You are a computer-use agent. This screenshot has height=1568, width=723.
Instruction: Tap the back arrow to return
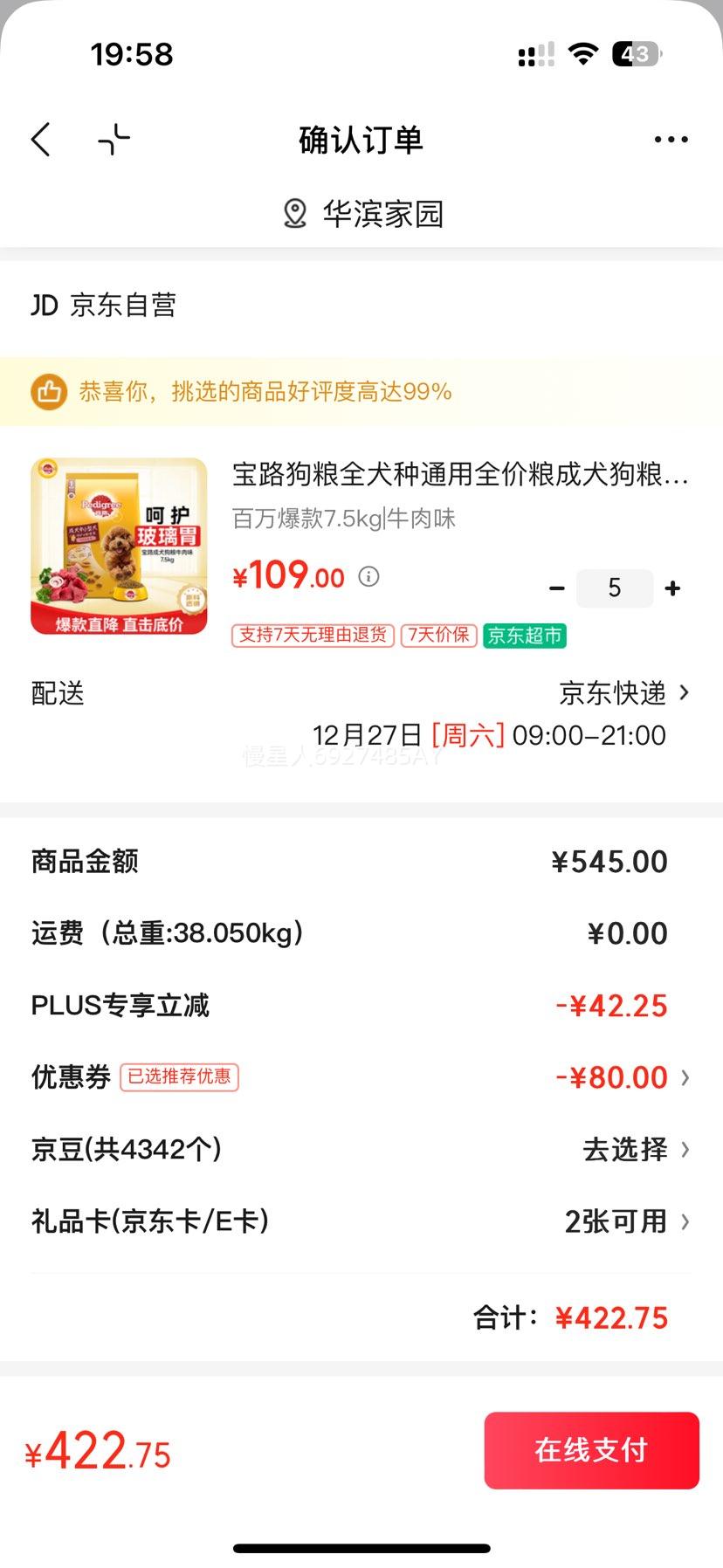click(x=39, y=139)
